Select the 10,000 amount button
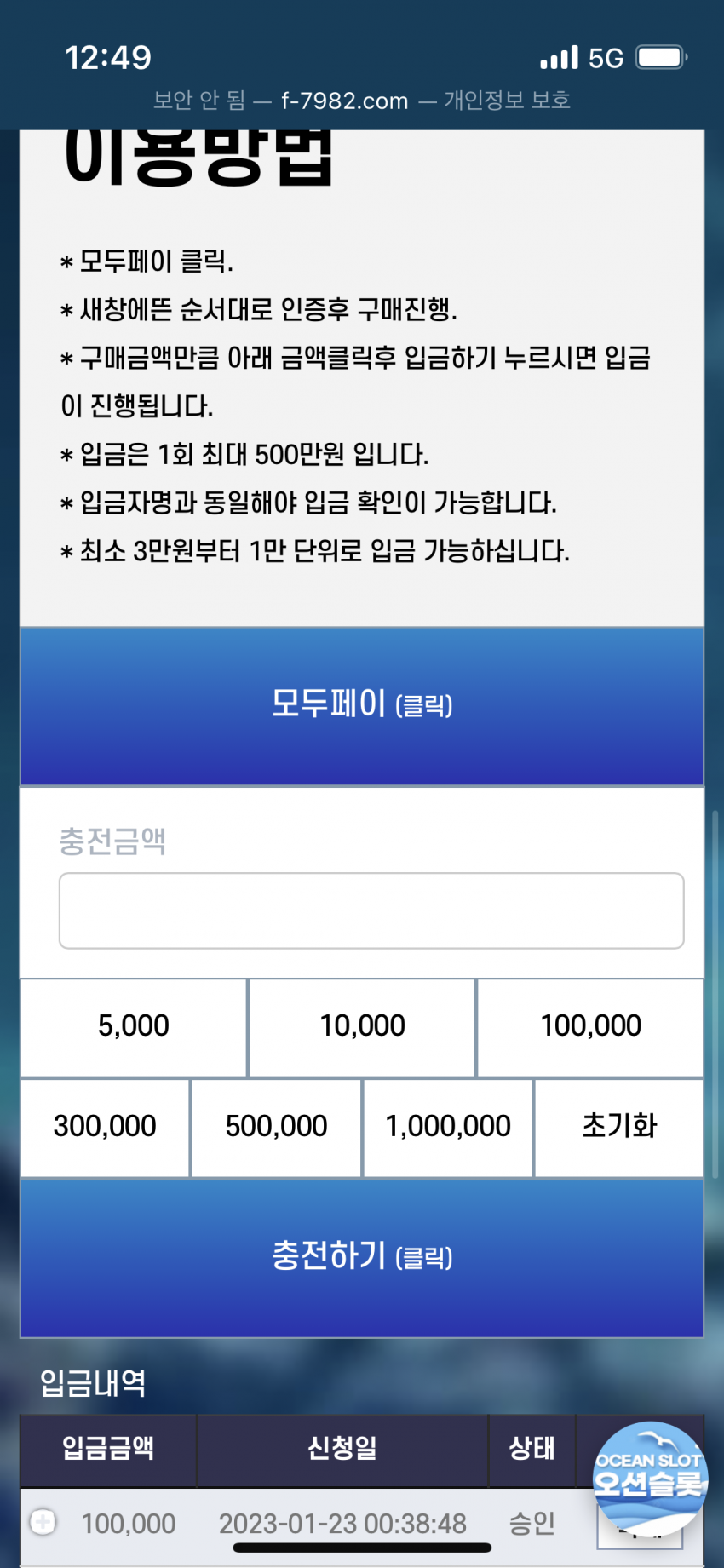724x1568 pixels. click(x=362, y=1026)
